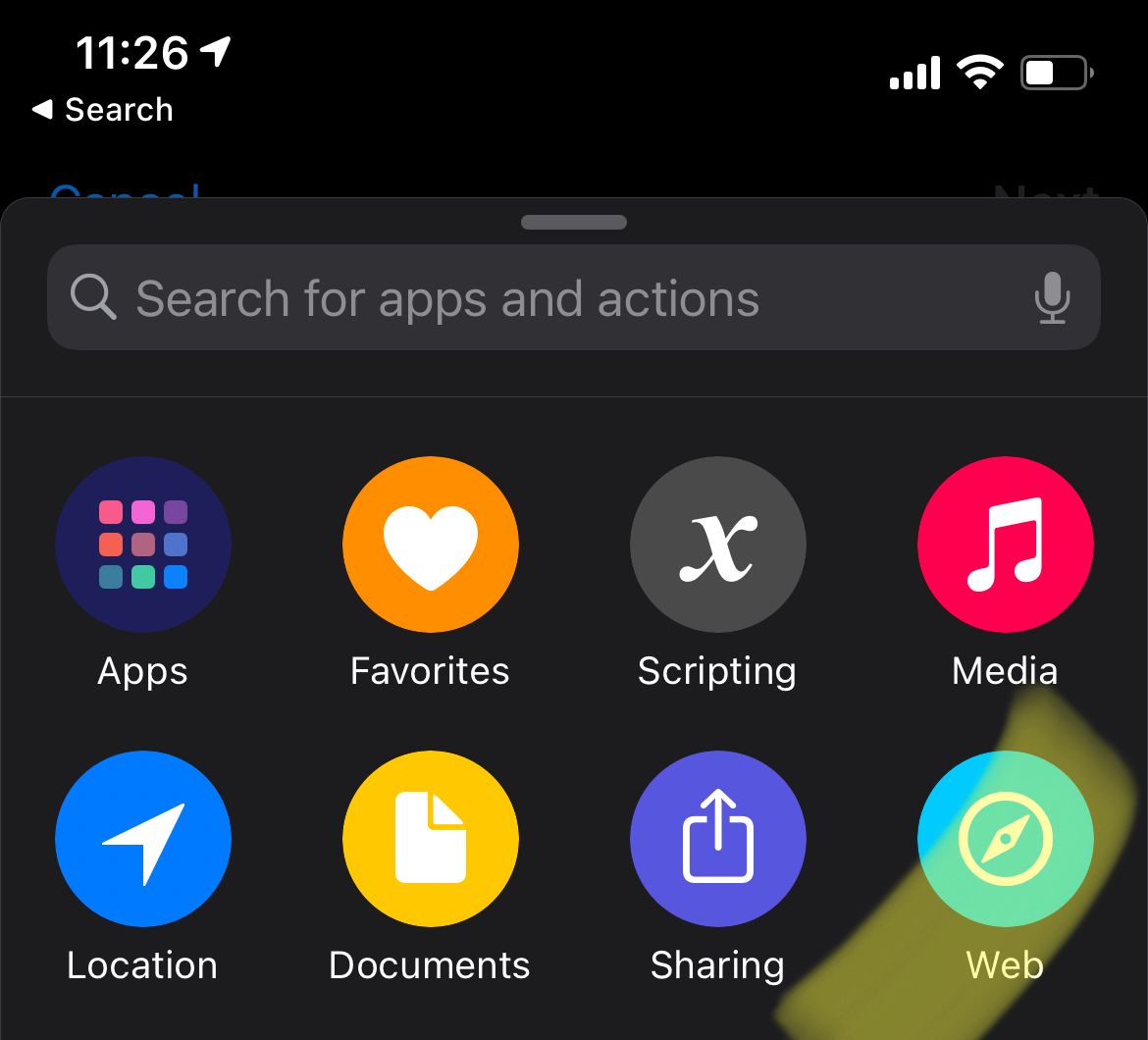Open the Apps category
This screenshot has width=1148, height=1040.
click(143, 545)
